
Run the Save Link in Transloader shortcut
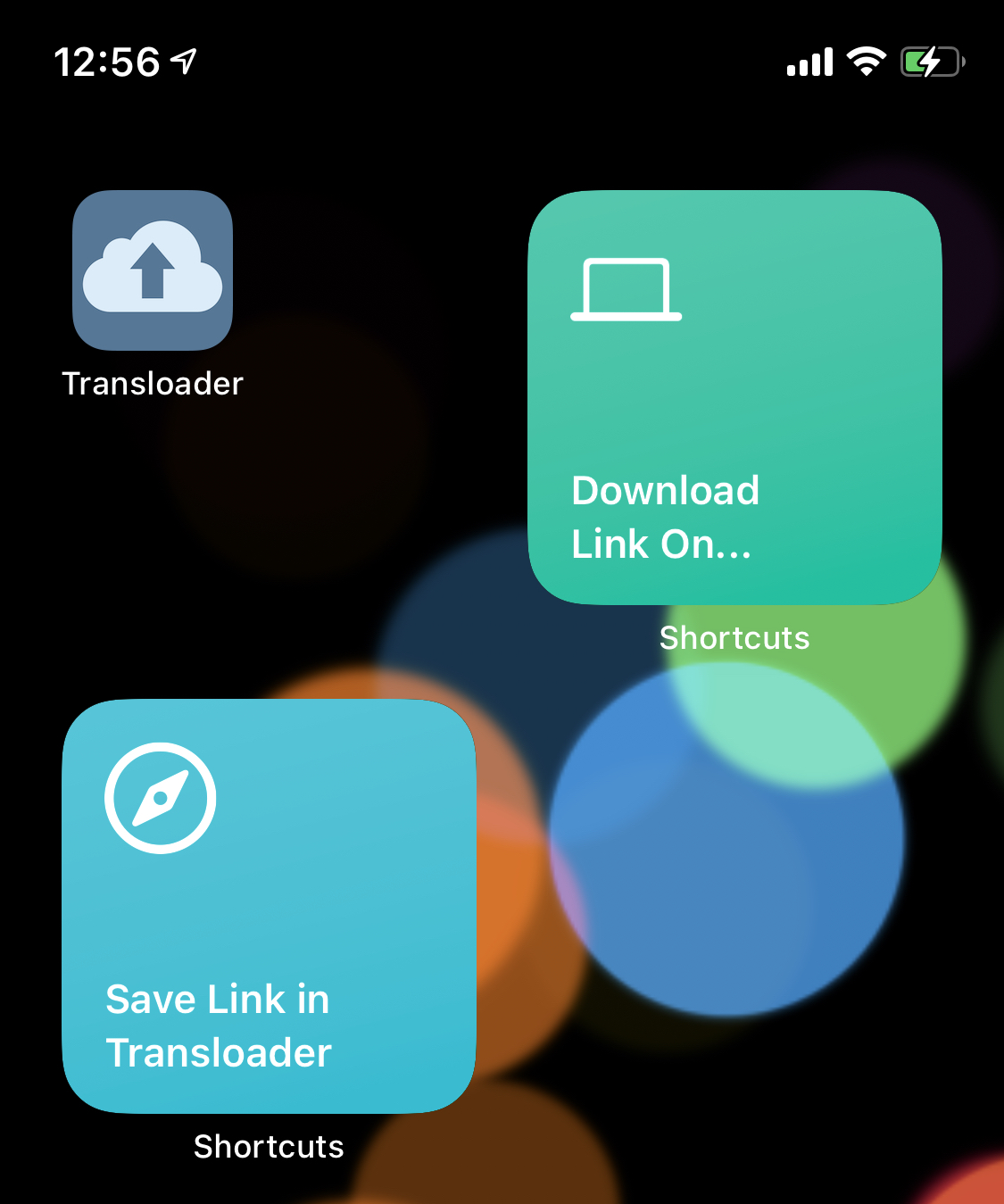tap(269, 906)
